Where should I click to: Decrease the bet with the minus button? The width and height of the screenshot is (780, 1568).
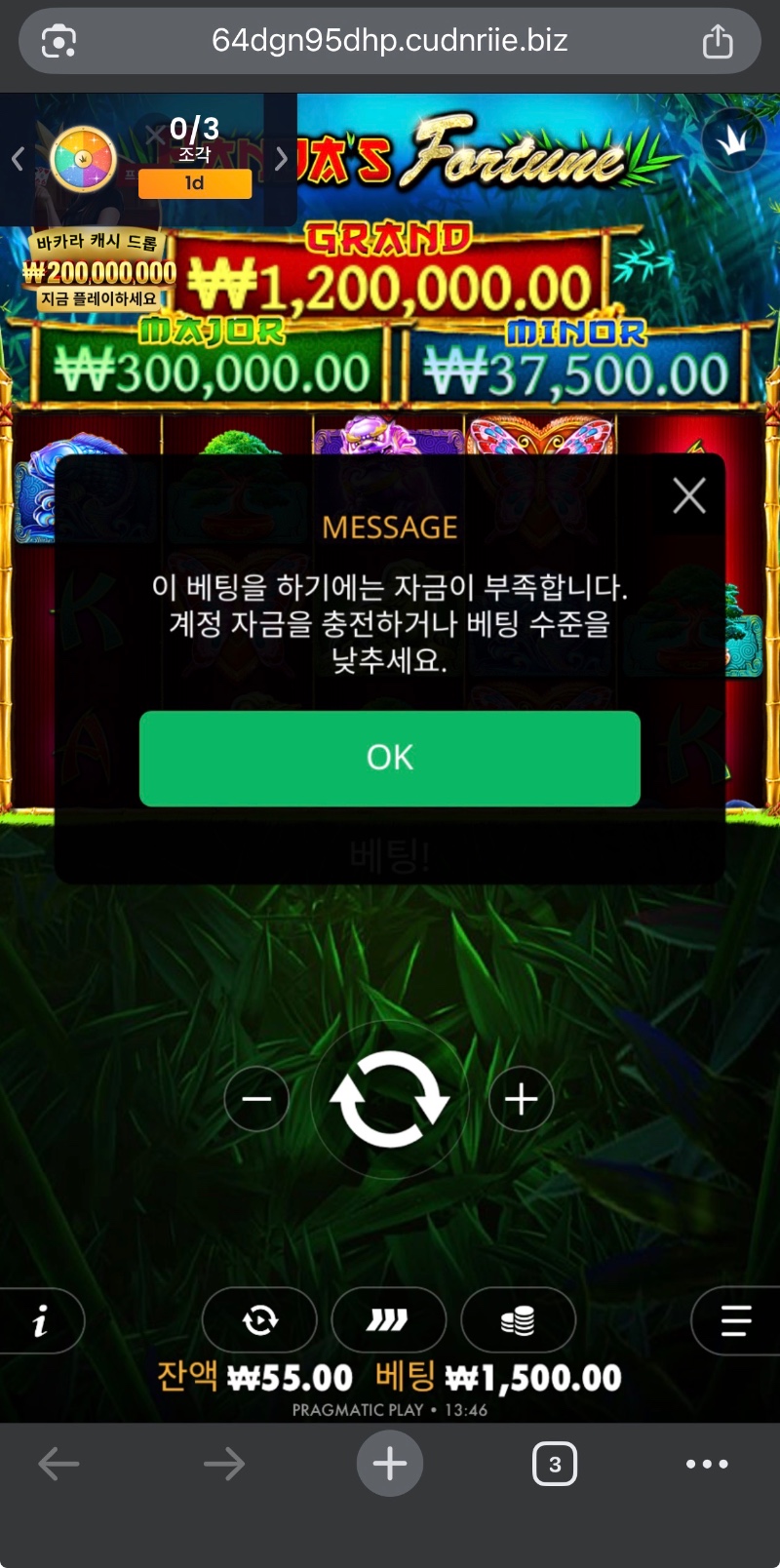click(x=256, y=1099)
